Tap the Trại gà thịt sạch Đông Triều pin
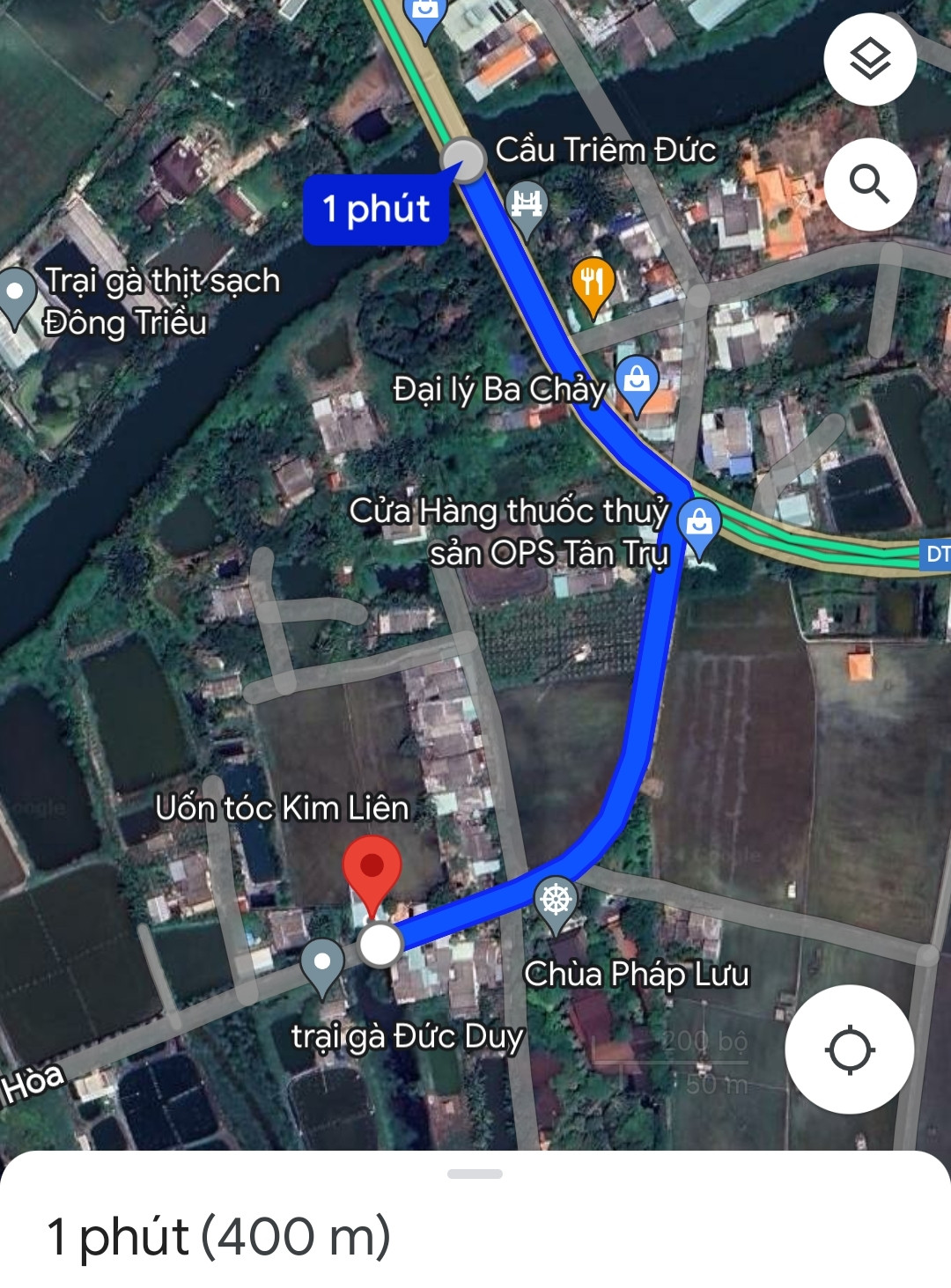 pyautogui.click(x=16, y=298)
